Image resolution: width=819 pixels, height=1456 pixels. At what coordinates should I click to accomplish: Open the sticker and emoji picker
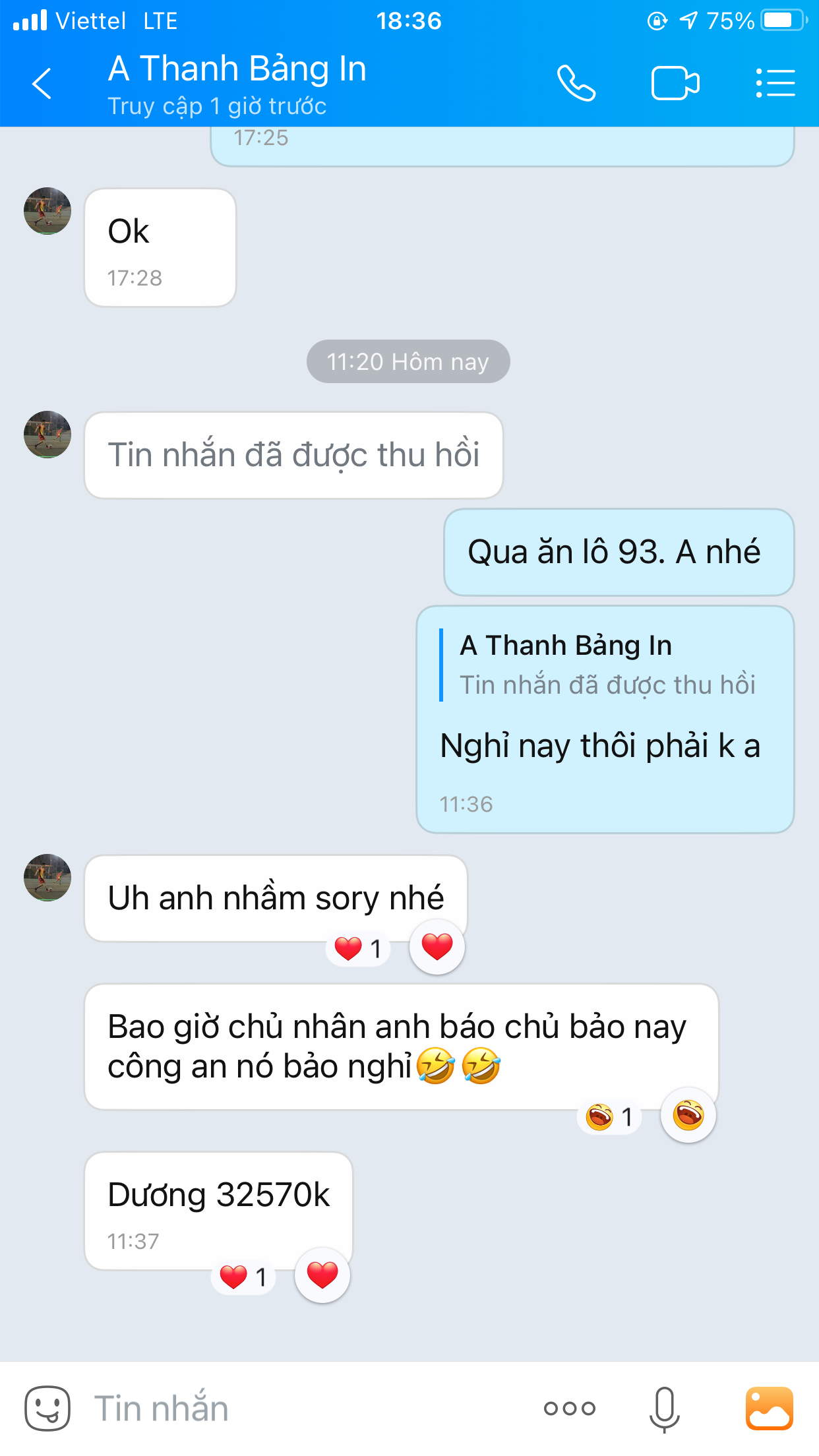click(x=47, y=1408)
